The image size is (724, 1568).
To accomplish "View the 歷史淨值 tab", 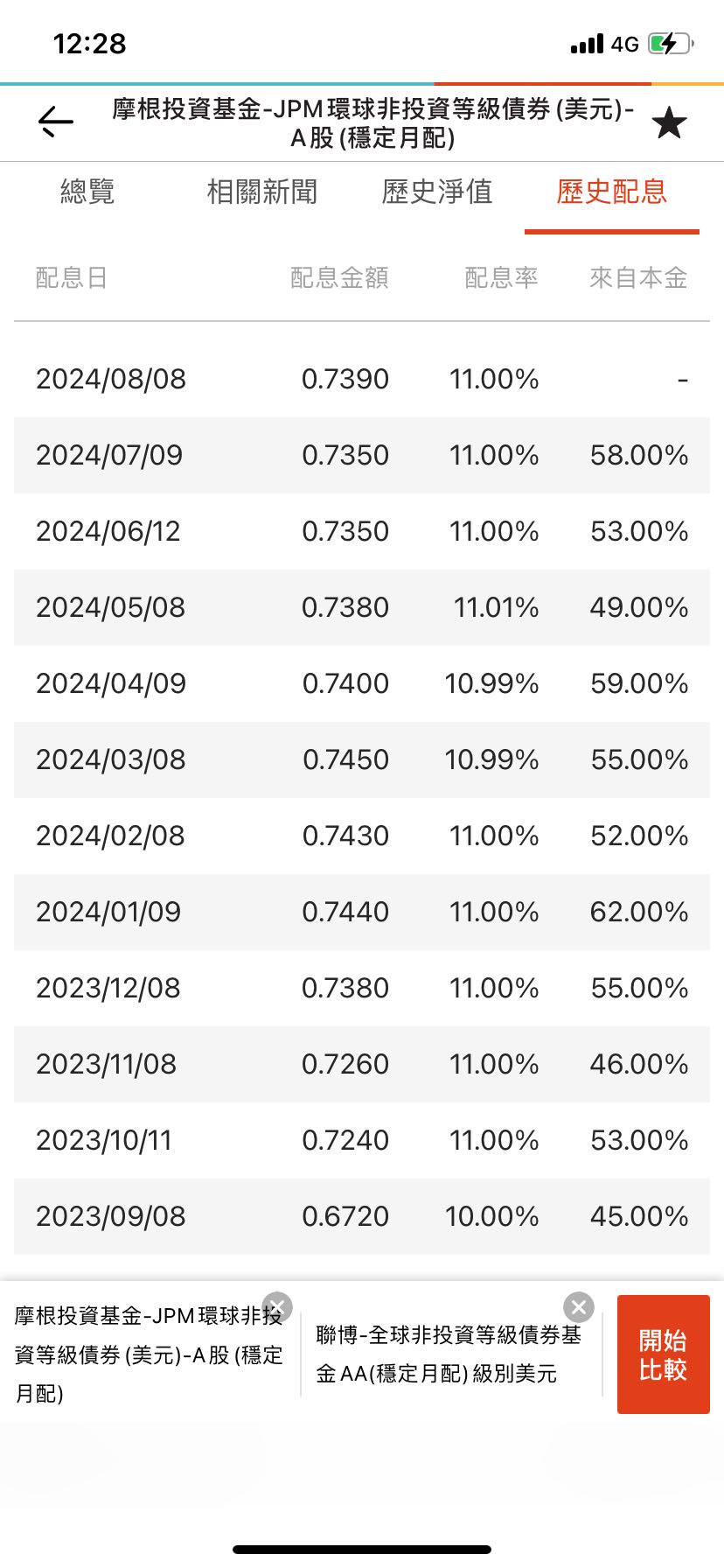I will (437, 192).
